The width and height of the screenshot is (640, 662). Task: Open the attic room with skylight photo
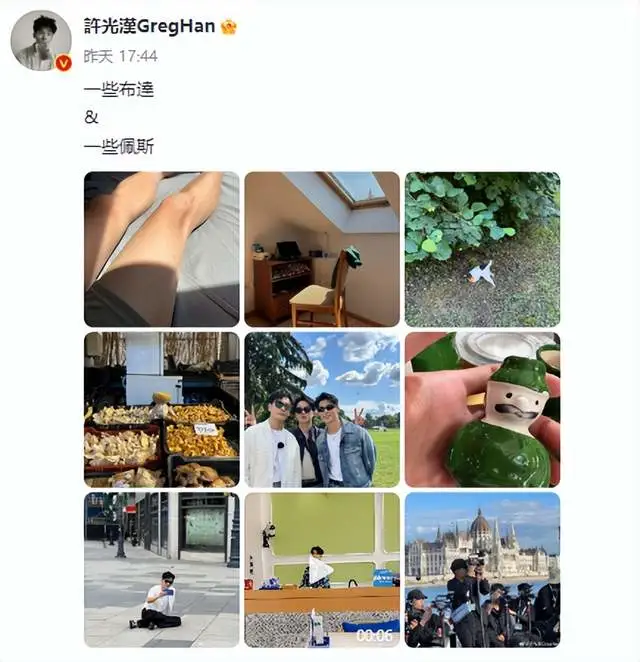coord(322,249)
